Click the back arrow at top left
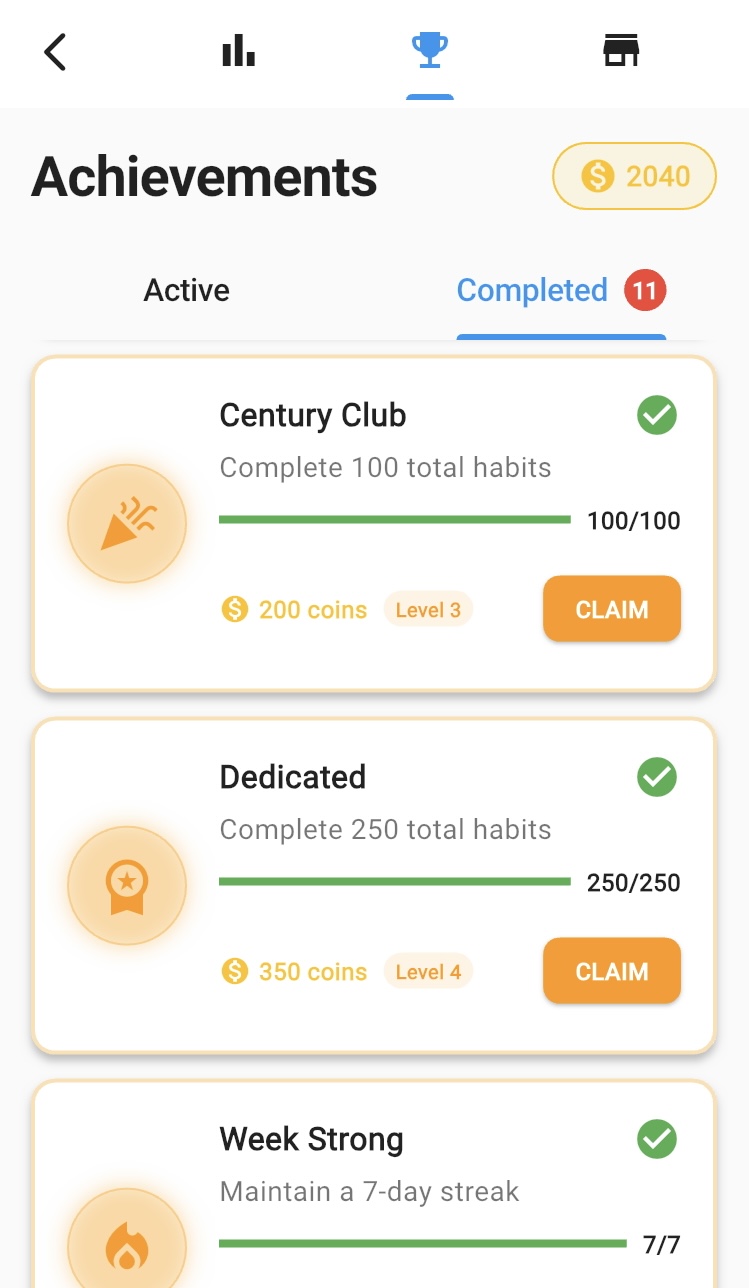Viewport: 749px width, 1288px height. pyautogui.click(x=55, y=51)
